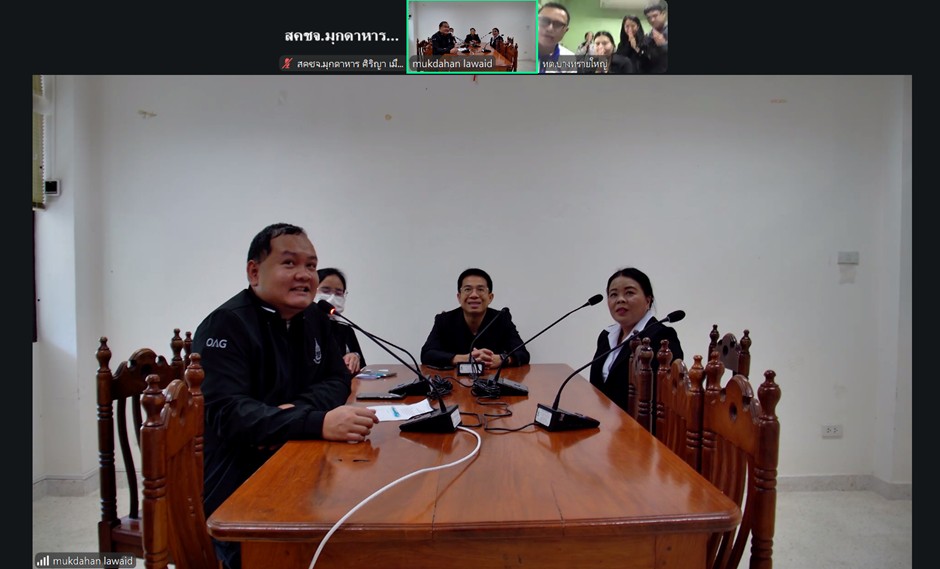Tap the main speaker video of mukdahan lawaid

pos(471,320)
